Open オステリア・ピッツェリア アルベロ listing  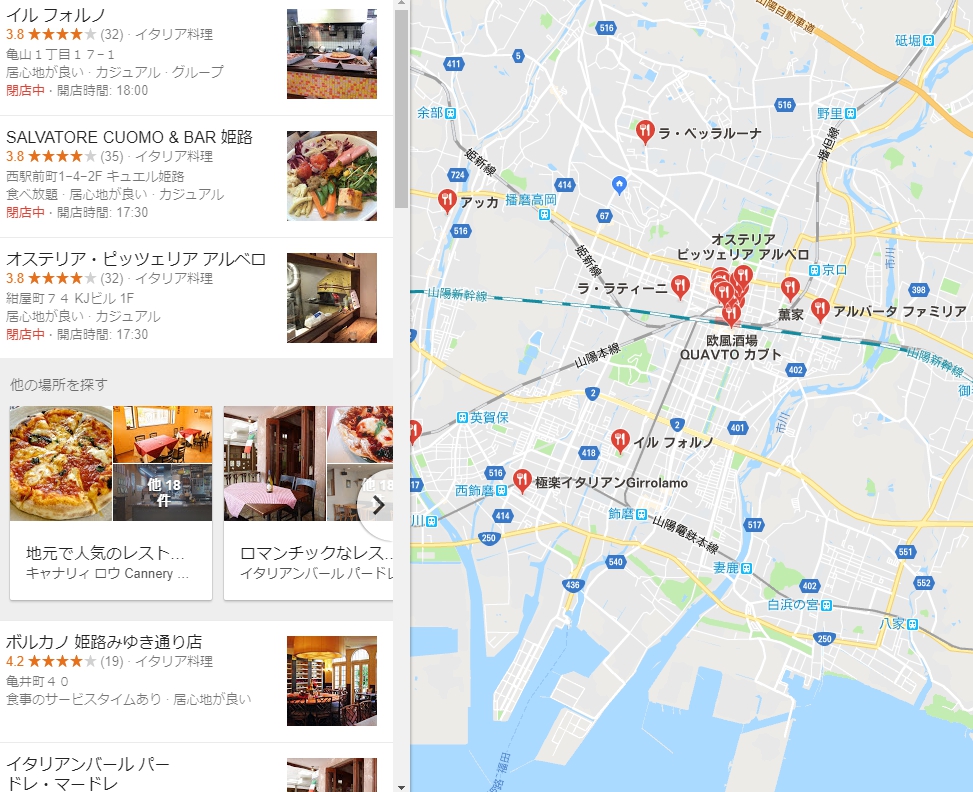point(136,259)
